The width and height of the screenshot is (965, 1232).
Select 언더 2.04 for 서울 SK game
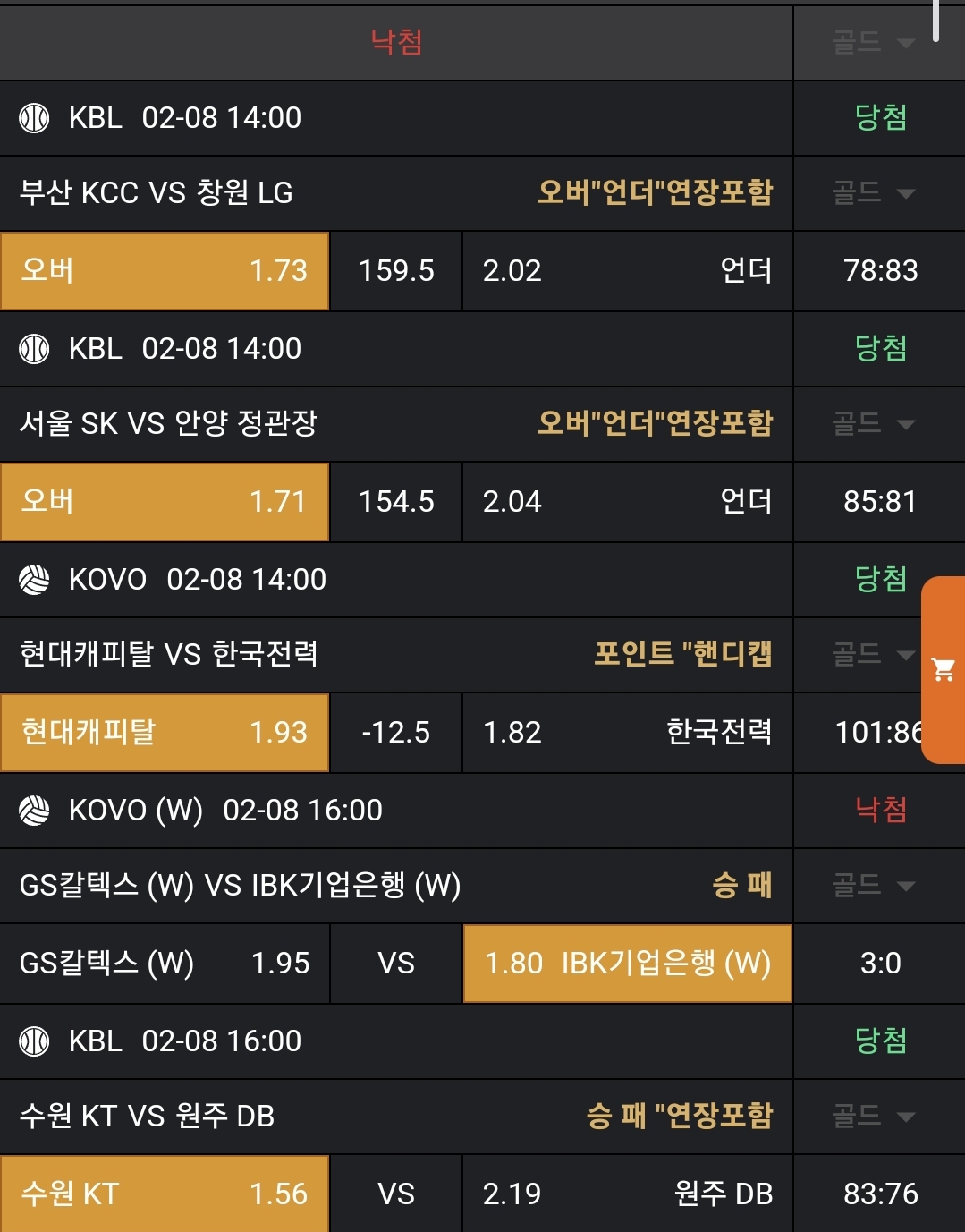(627, 502)
